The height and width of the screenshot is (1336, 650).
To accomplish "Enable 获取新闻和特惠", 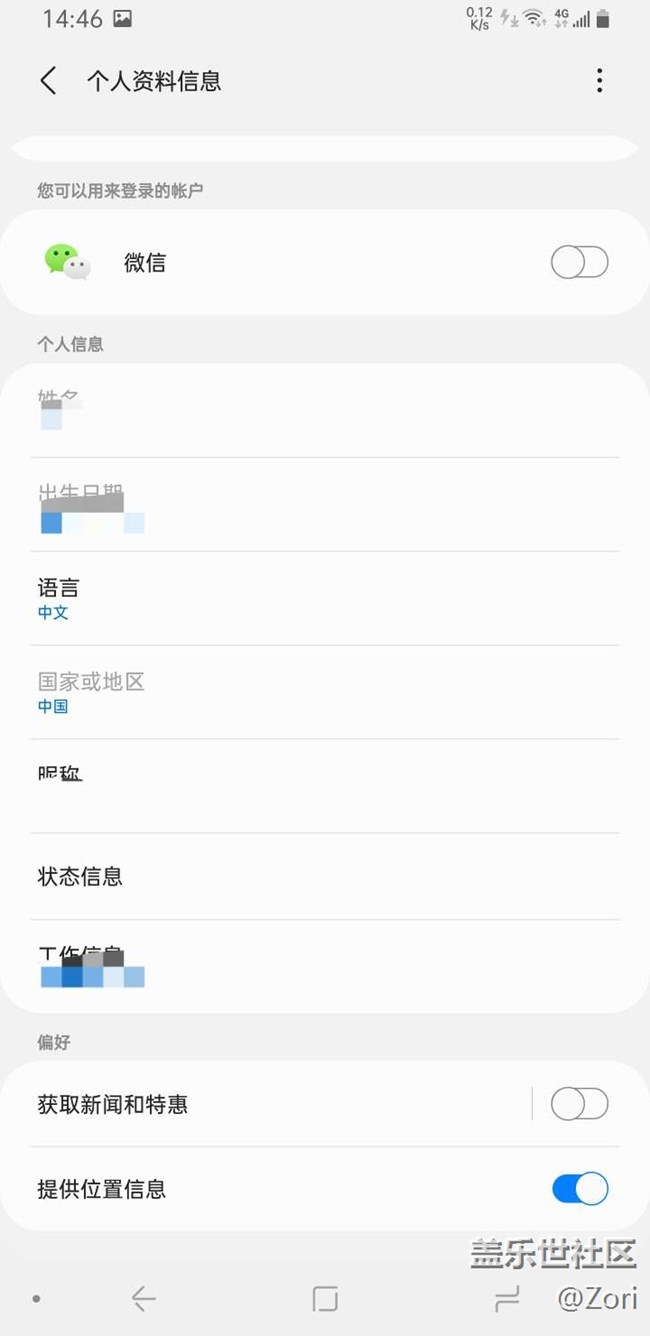I will click(x=579, y=1104).
